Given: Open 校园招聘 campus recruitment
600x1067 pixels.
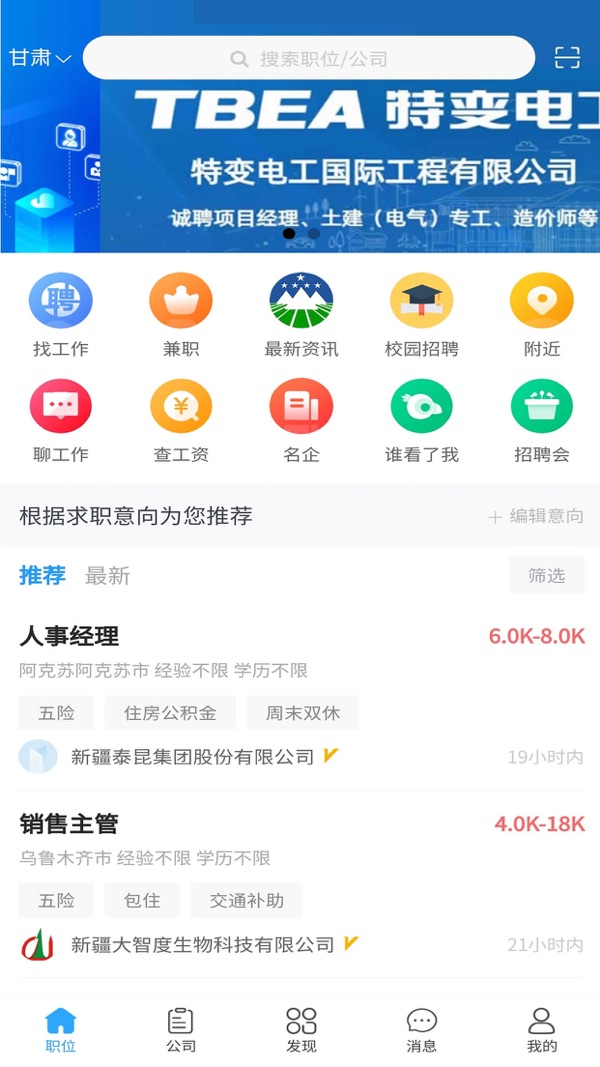Looking at the screenshot, I should (x=421, y=316).
